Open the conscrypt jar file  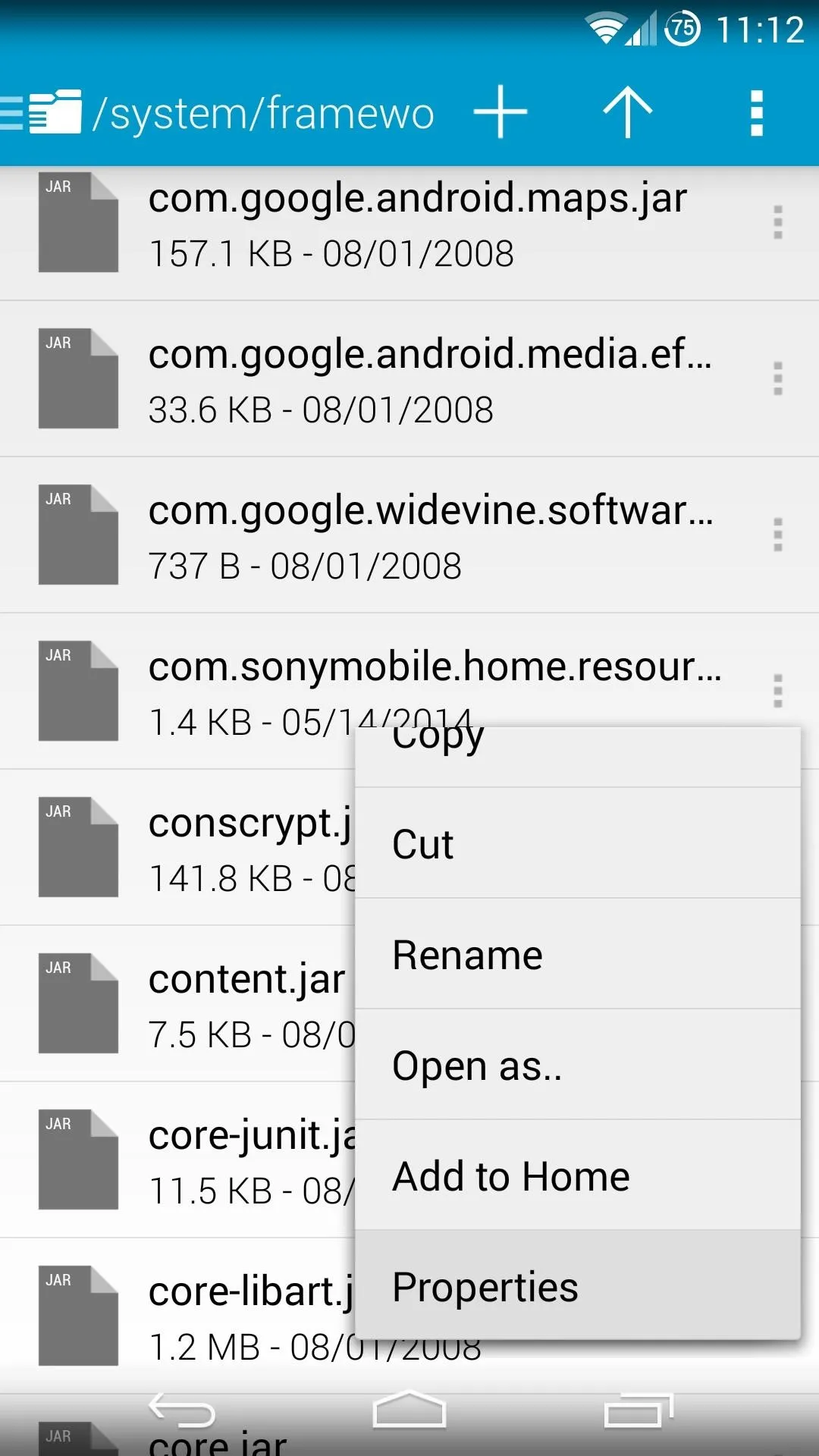click(177, 848)
